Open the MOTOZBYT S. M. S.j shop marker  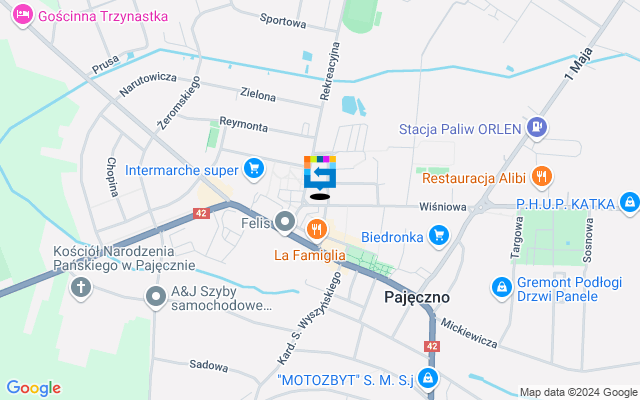[428, 378]
